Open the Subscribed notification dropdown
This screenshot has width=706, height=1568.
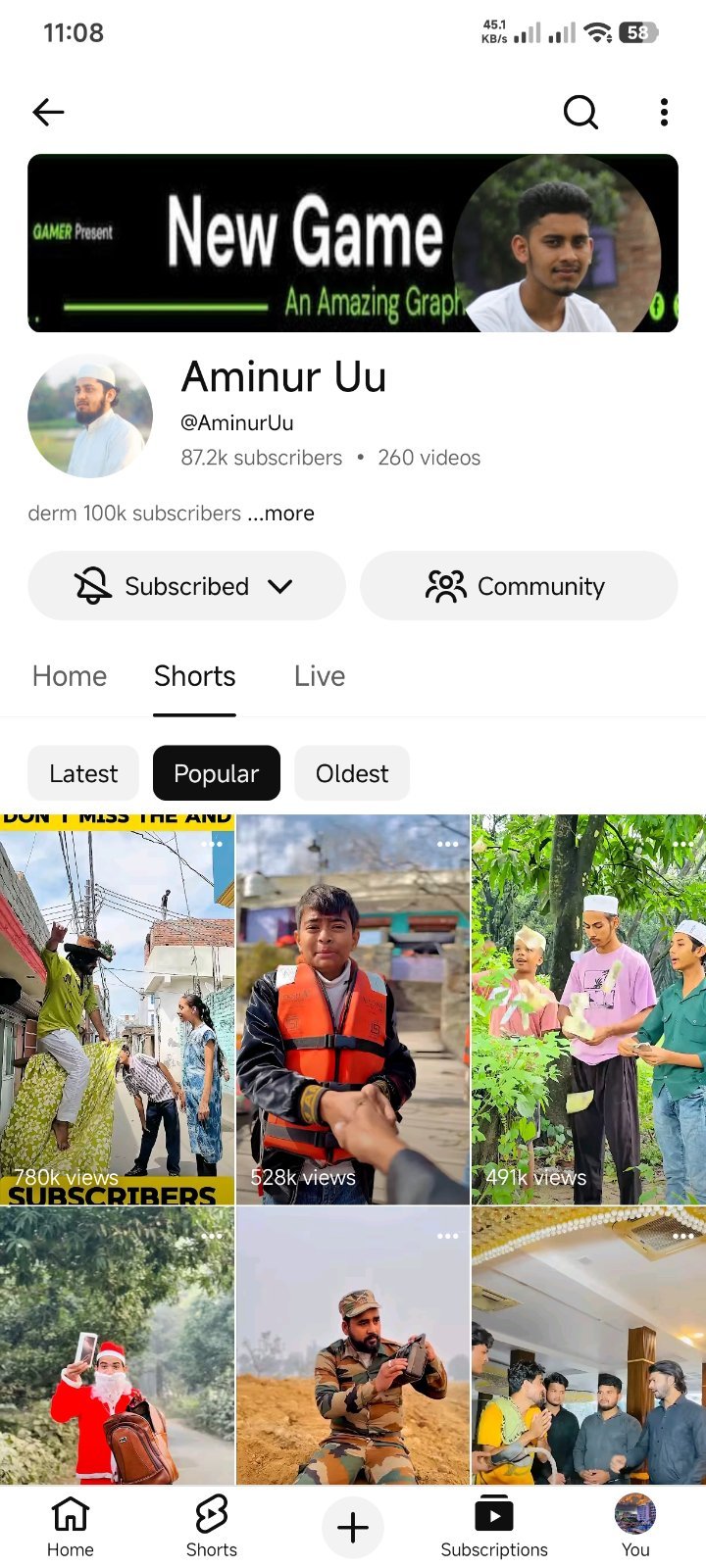186,586
